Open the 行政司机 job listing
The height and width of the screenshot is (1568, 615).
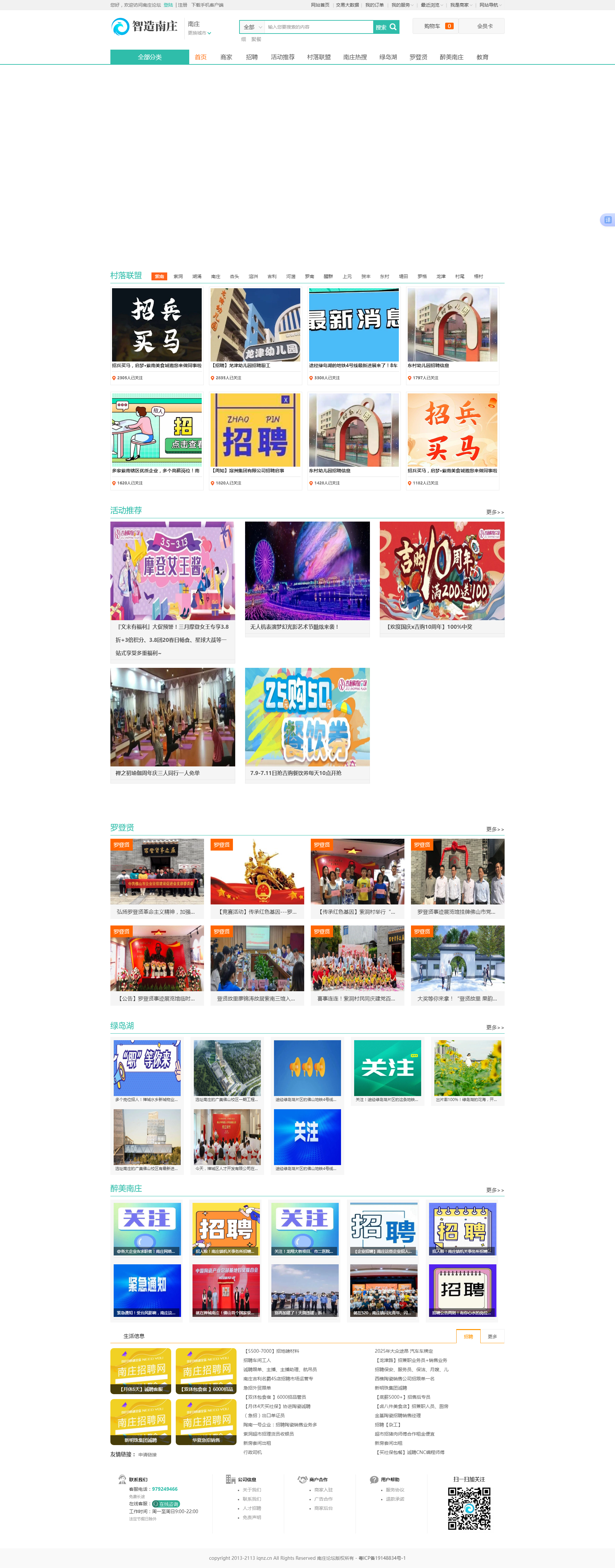pos(252,1452)
